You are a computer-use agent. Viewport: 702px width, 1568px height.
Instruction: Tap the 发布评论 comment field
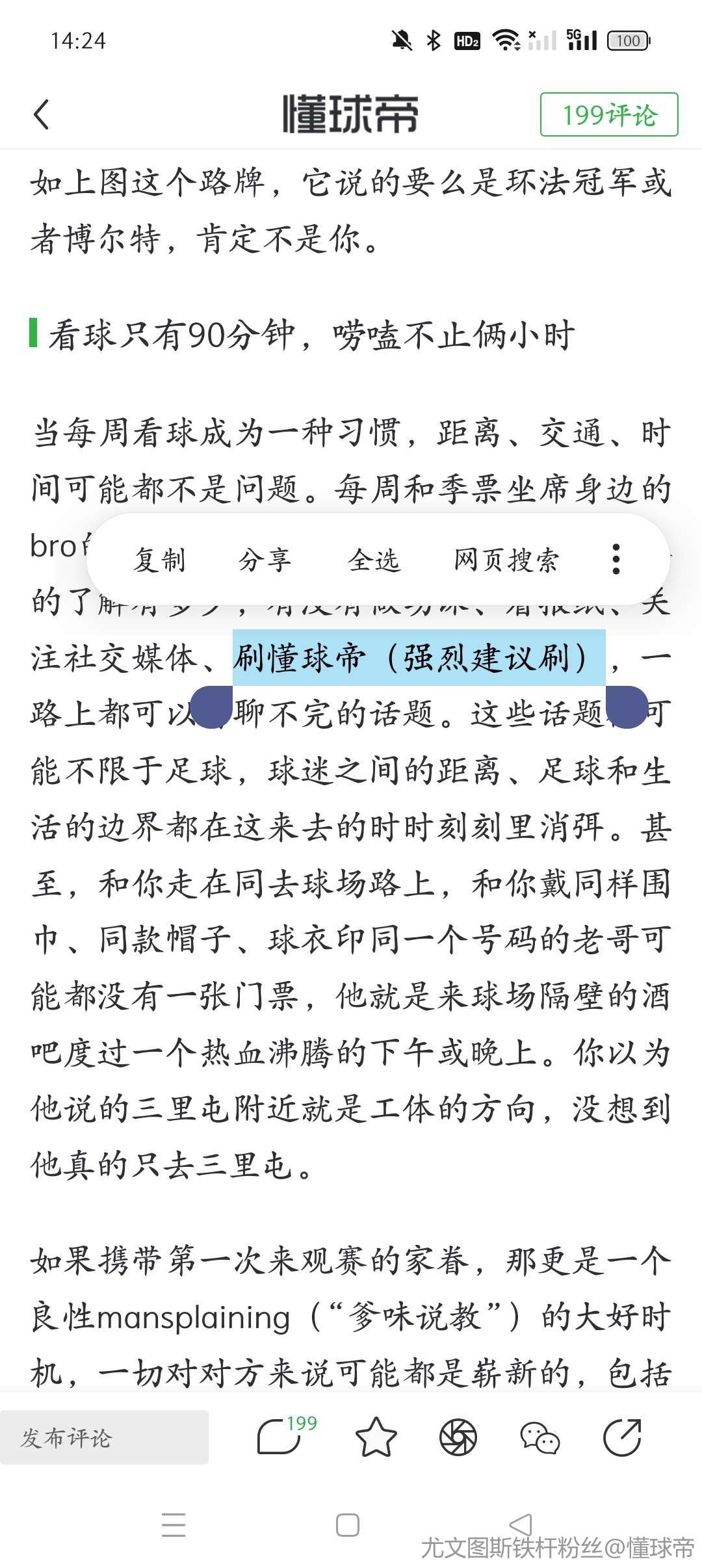[104, 1437]
